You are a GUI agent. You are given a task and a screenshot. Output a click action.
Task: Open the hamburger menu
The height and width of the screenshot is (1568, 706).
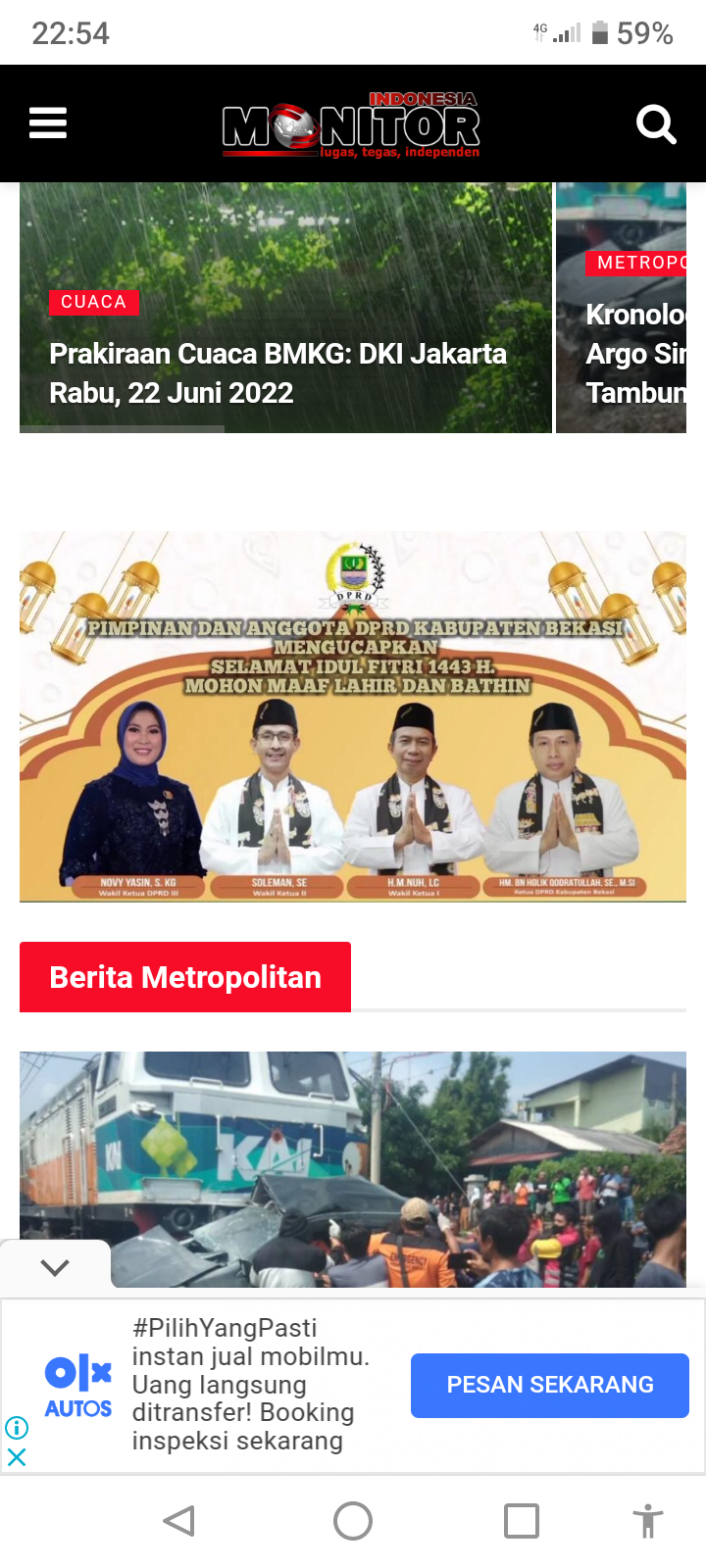tap(48, 123)
